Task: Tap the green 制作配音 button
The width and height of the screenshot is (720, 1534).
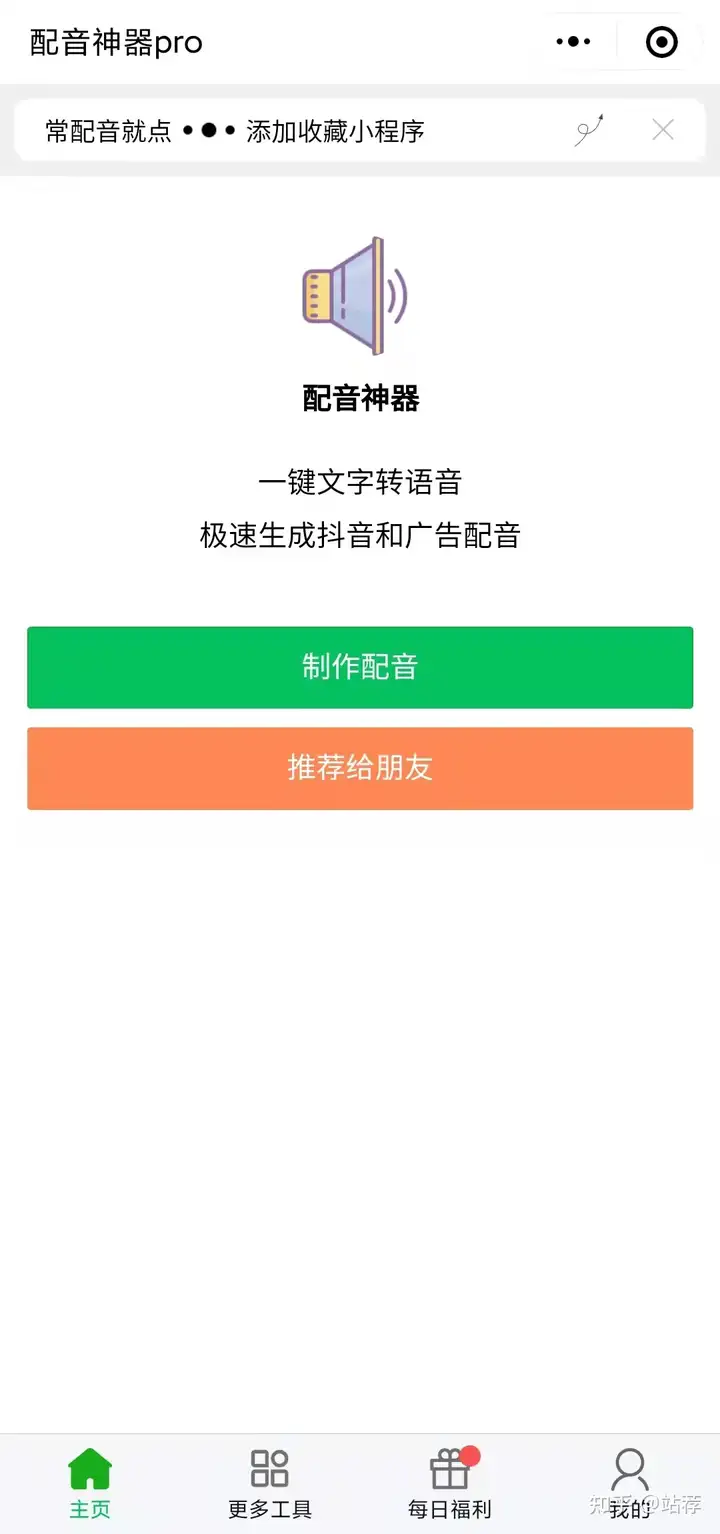Action: click(x=360, y=667)
